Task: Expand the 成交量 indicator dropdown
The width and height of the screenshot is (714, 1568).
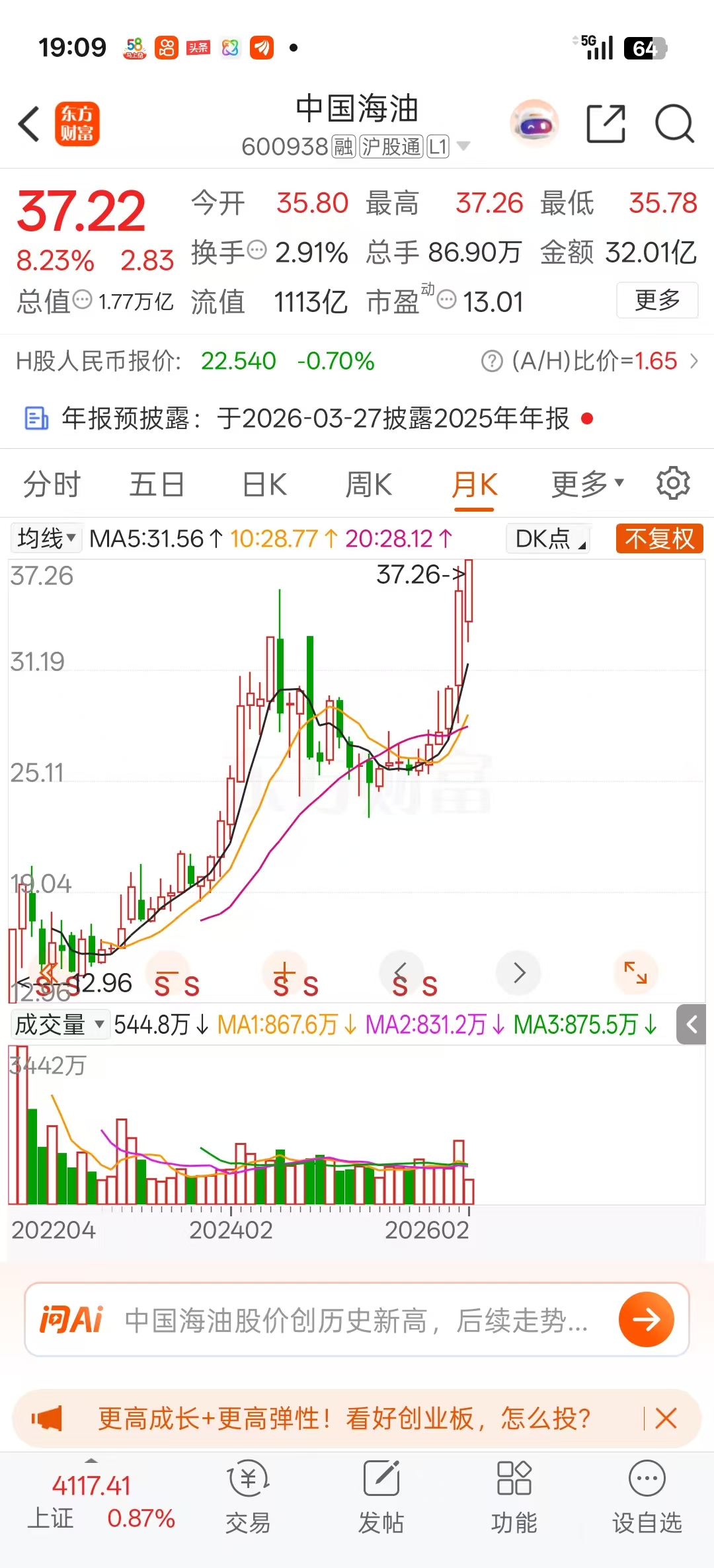Action: coord(59,1025)
